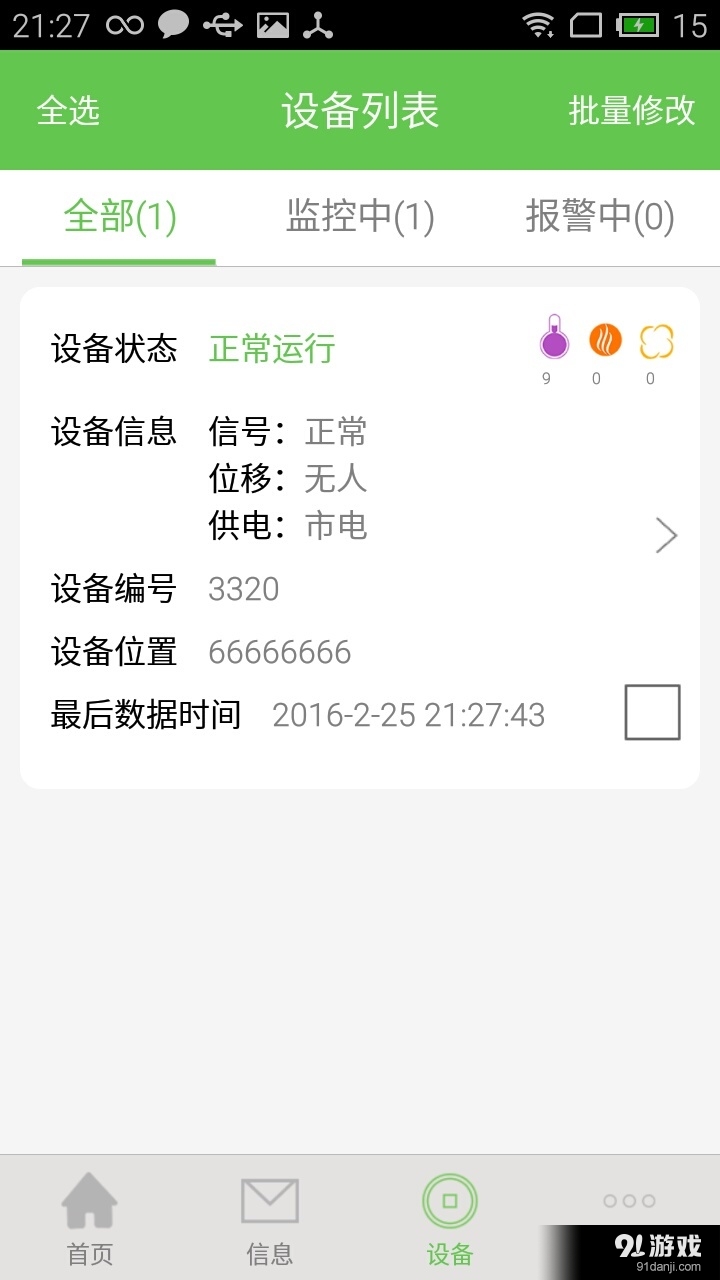Open the more options dots in bottom bar
720x1280 pixels.
click(x=630, y=1202)
